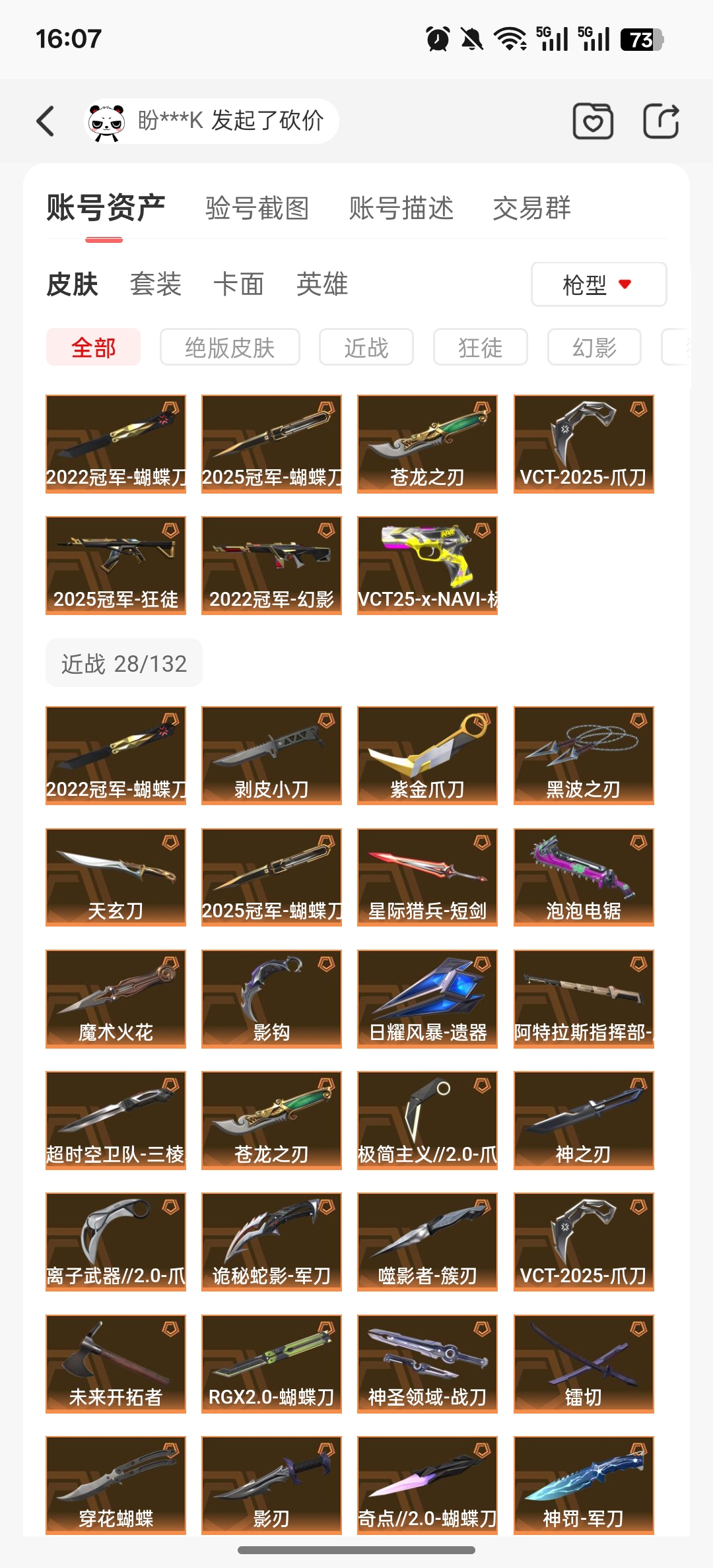Go back to the previous page

[x=46, y=121]
